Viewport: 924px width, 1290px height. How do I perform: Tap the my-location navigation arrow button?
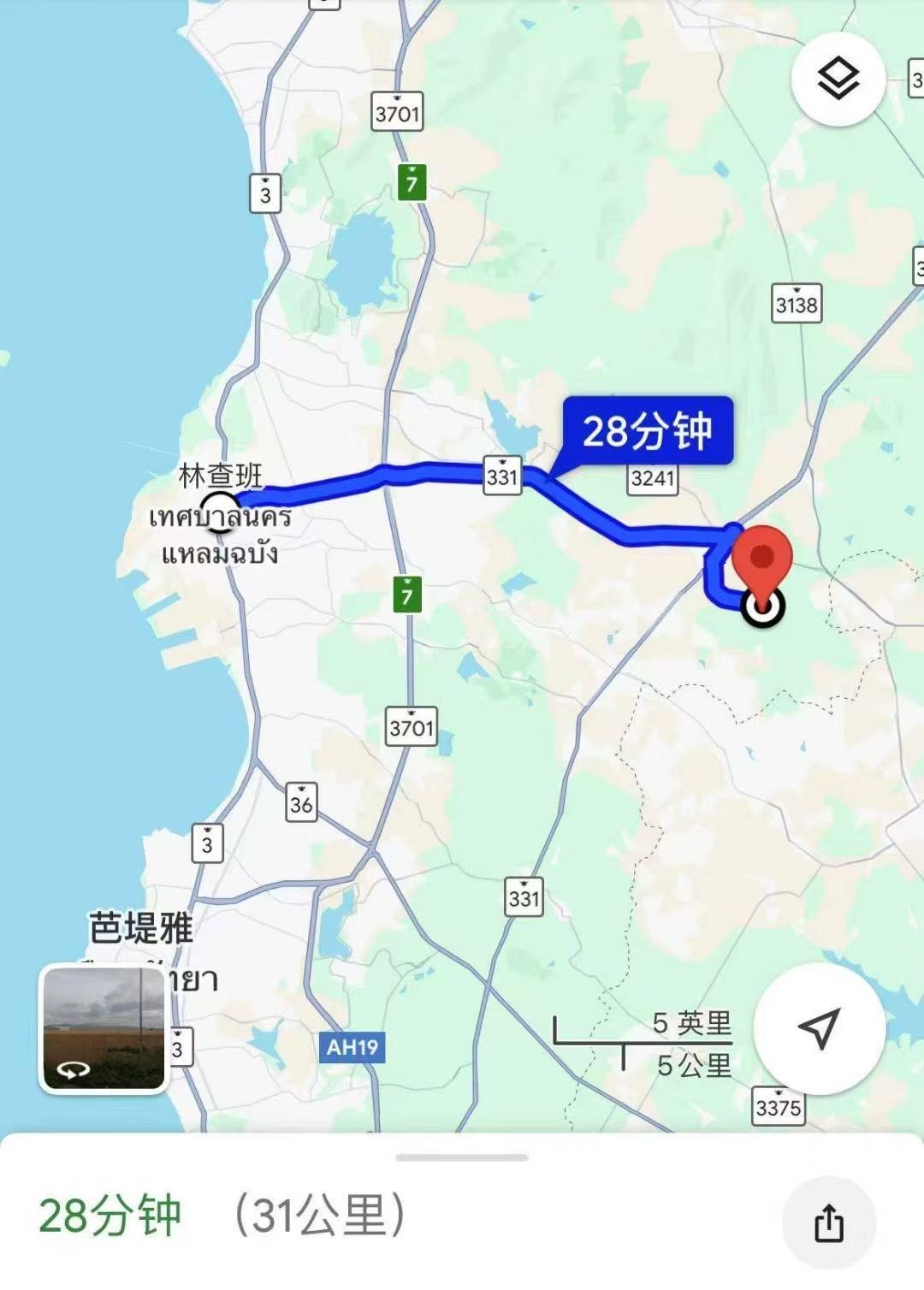coord(819,1027)
